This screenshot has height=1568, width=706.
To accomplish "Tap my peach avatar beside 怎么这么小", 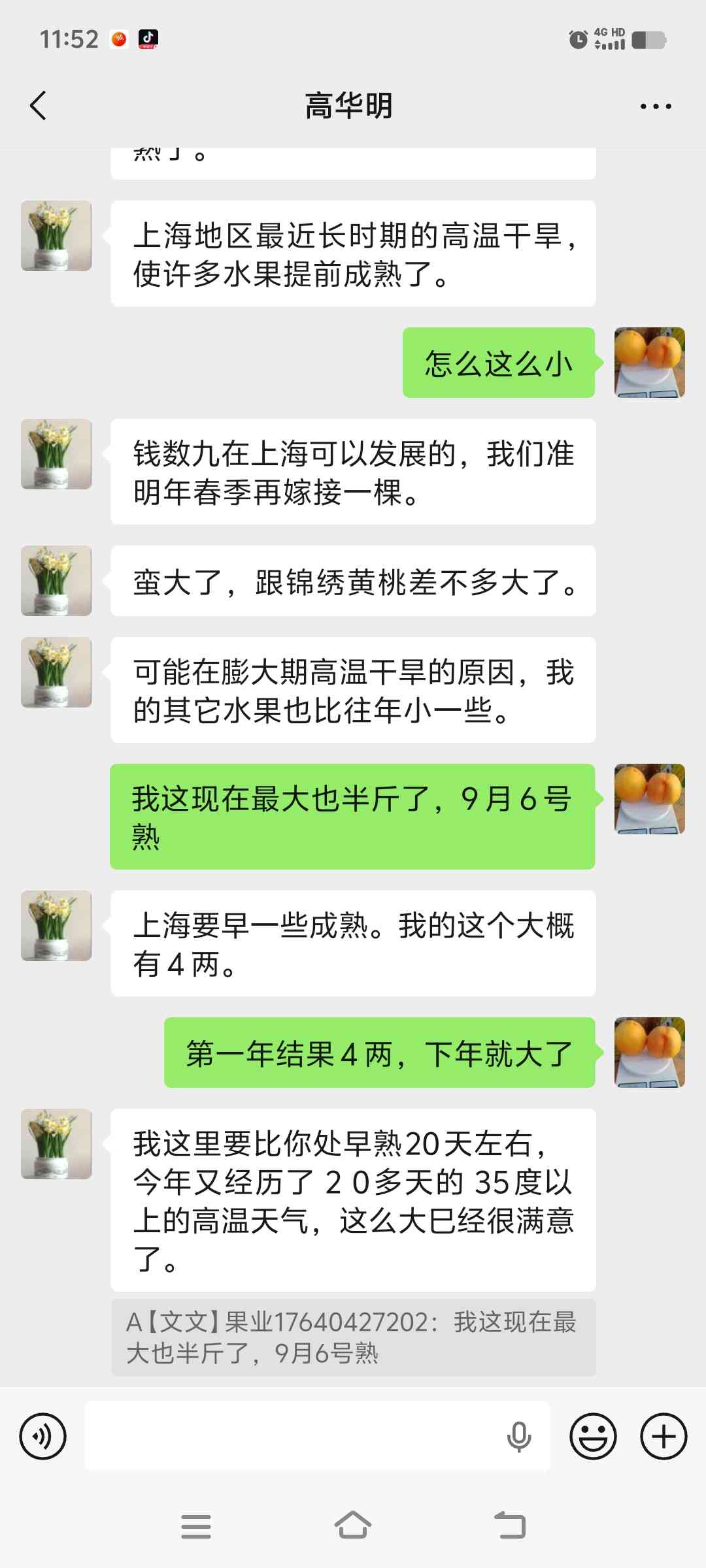I will [x=649, y=363].
